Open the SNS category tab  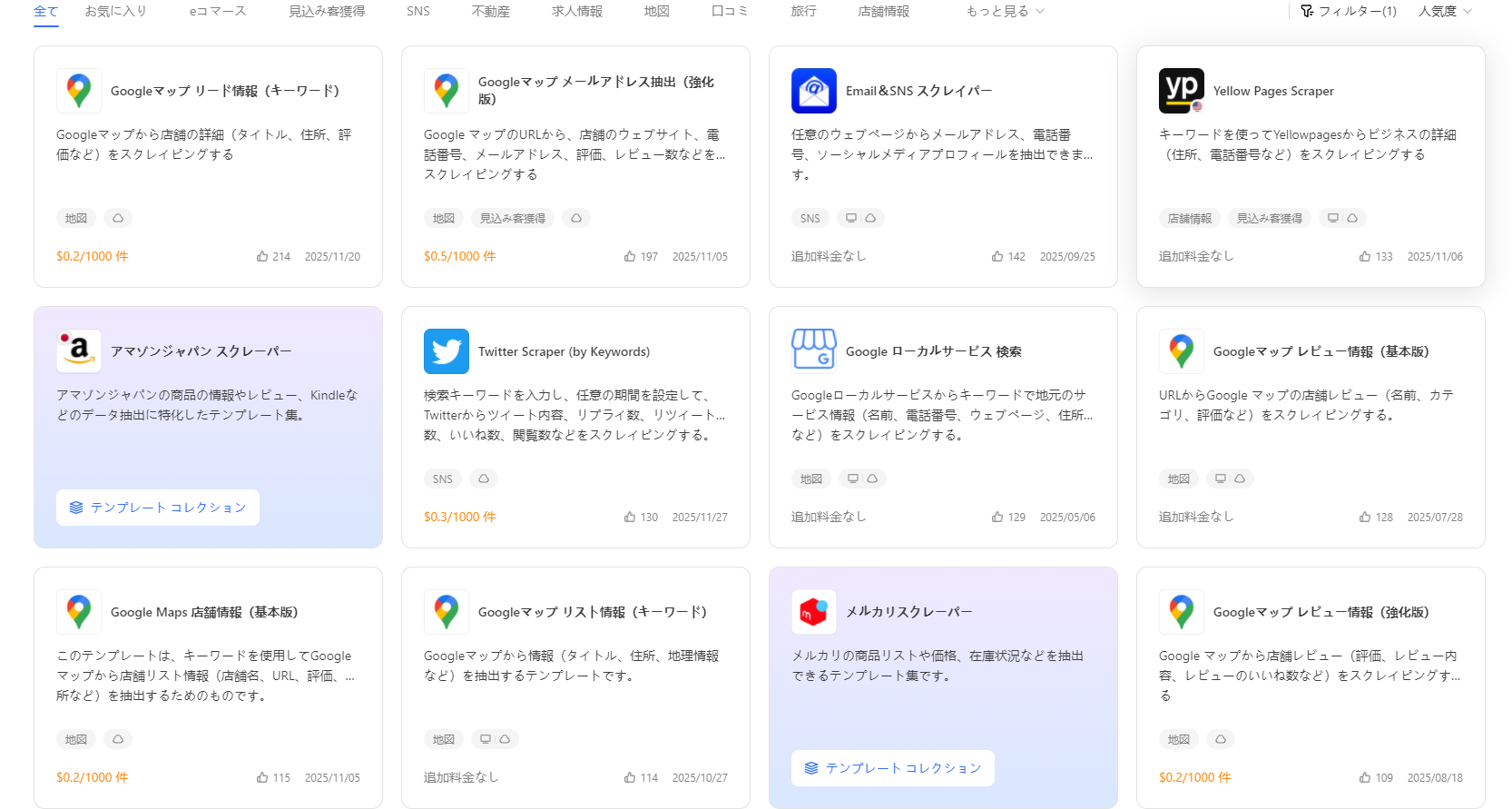tap(417, 11)
